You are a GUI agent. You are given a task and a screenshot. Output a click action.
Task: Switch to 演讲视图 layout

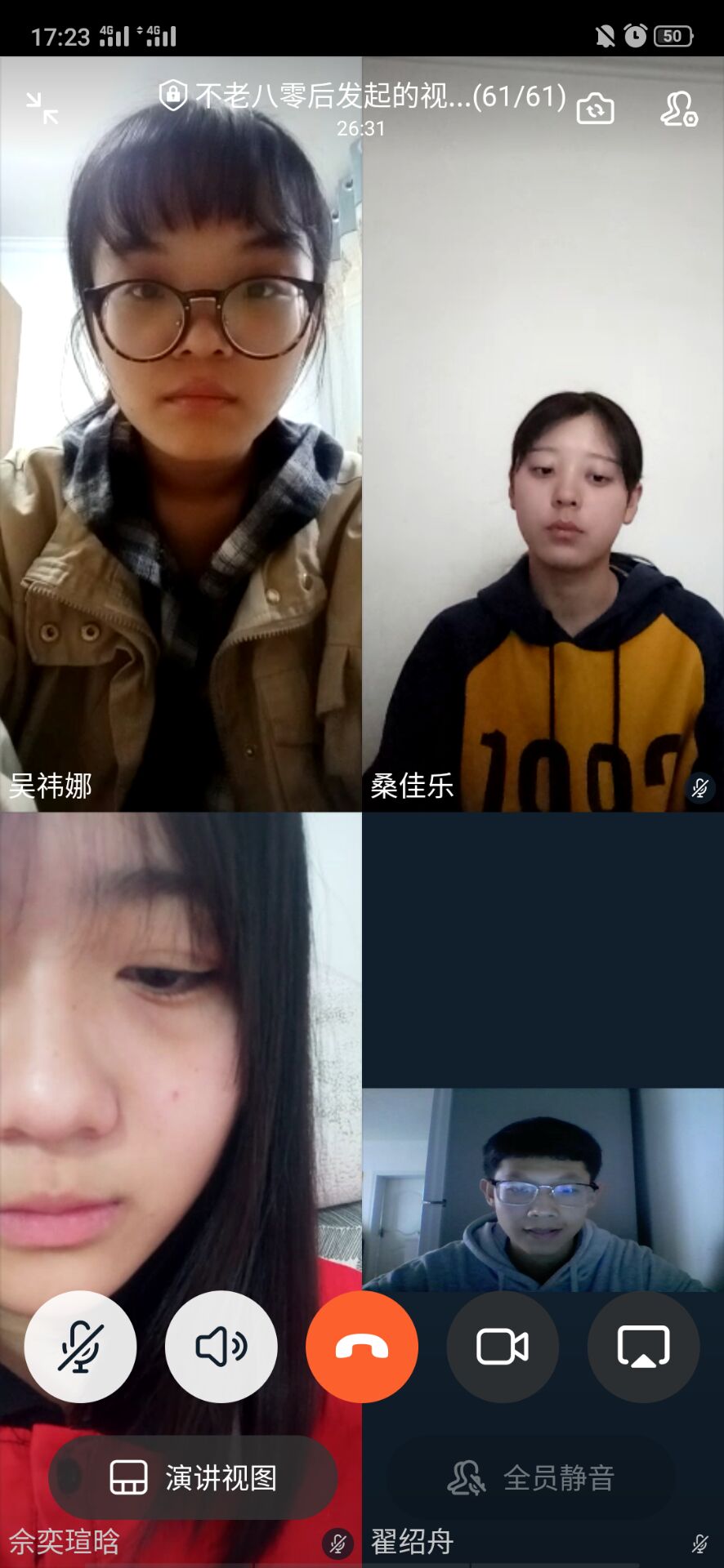194,1477
